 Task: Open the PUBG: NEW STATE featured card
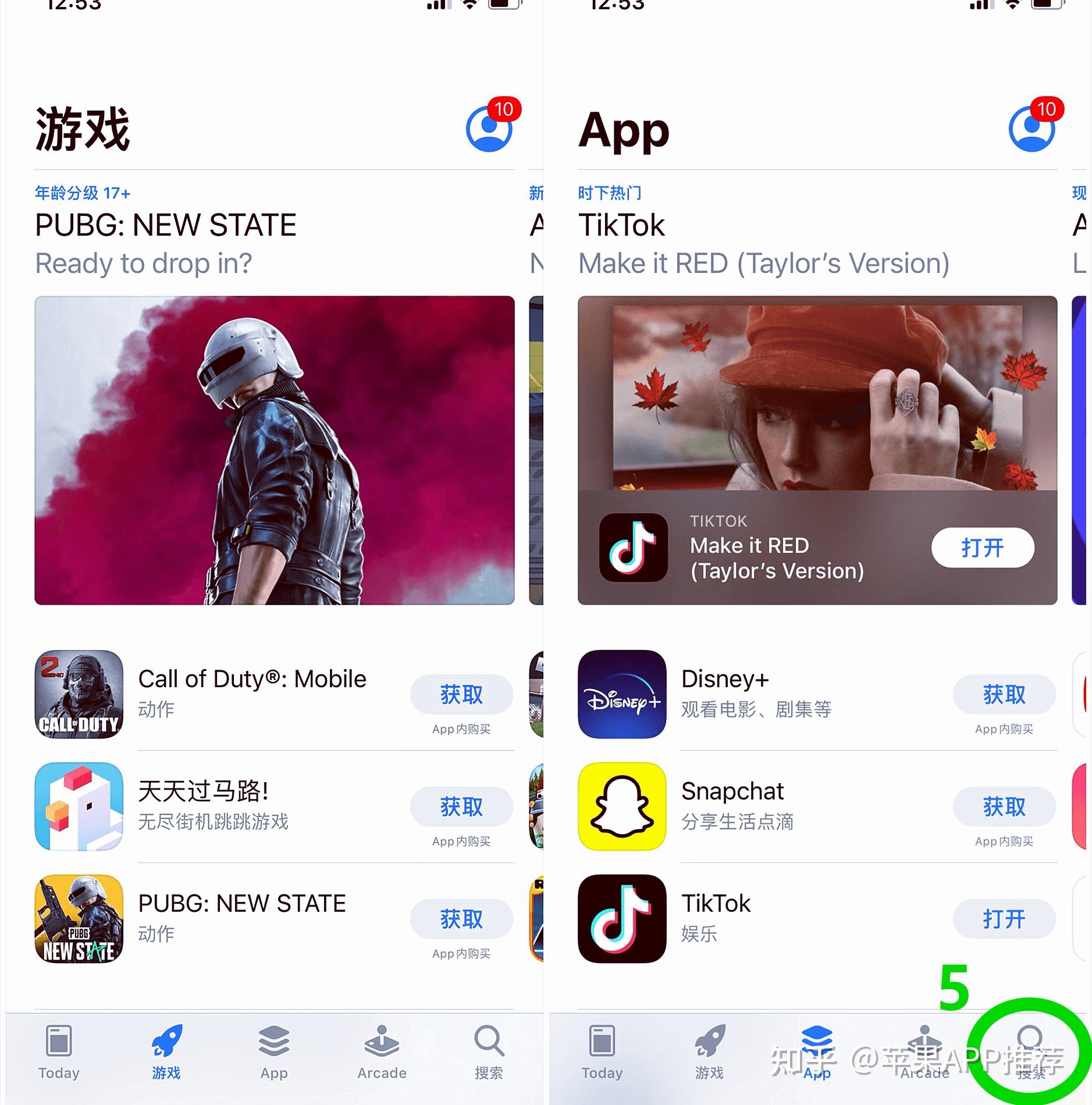(x=274, y=450)
